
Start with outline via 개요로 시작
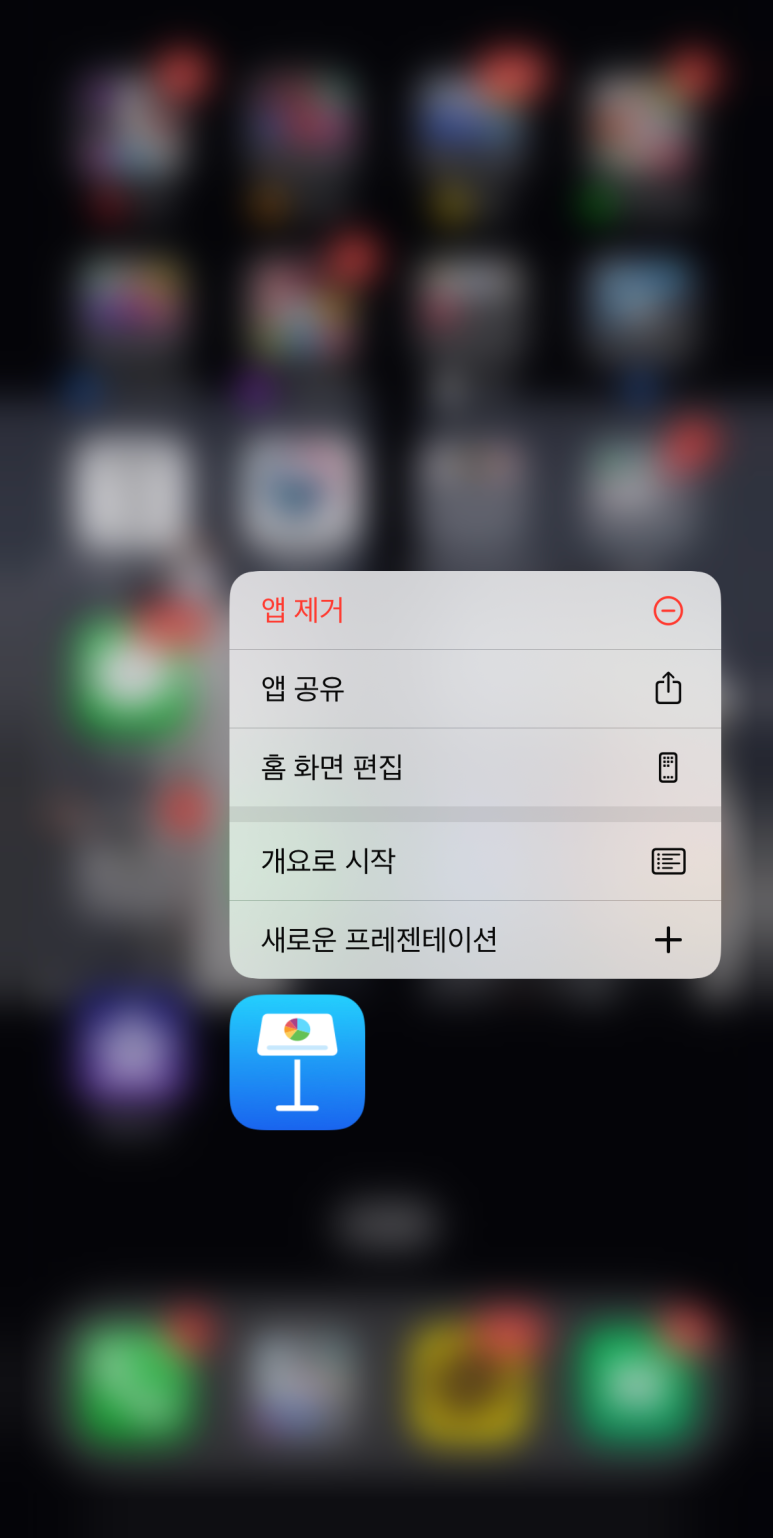(475, 861)
